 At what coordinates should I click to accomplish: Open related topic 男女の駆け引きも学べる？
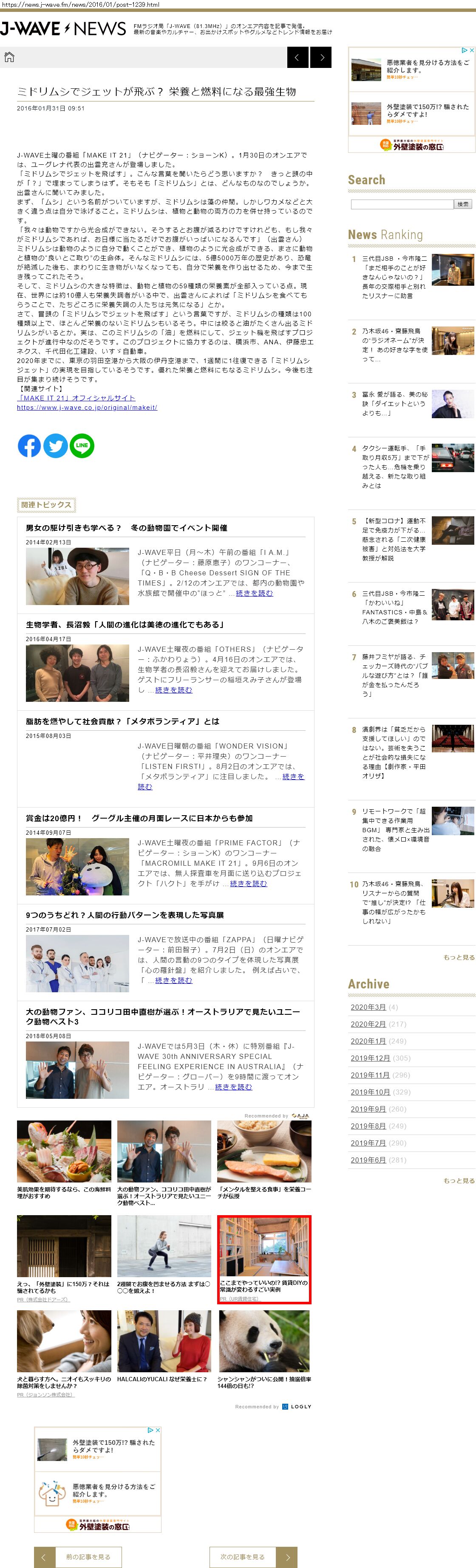pyautogui.click(x=126, y=528)
